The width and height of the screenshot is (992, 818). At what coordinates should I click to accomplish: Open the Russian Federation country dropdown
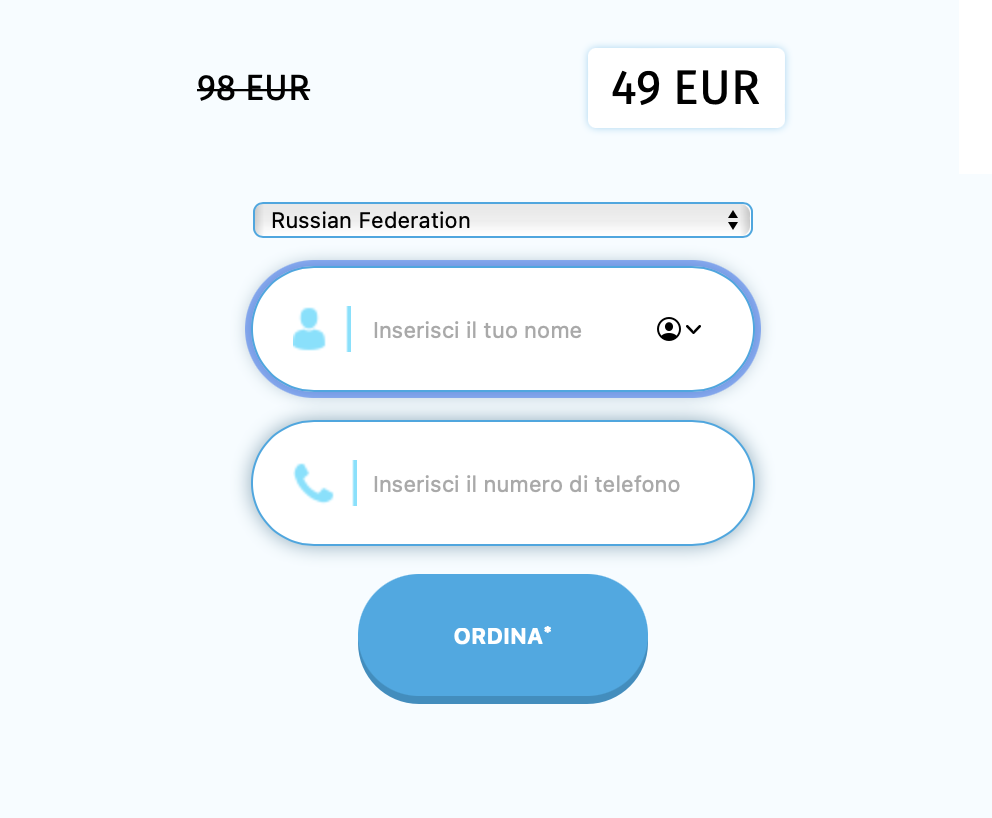coord(502,220)
